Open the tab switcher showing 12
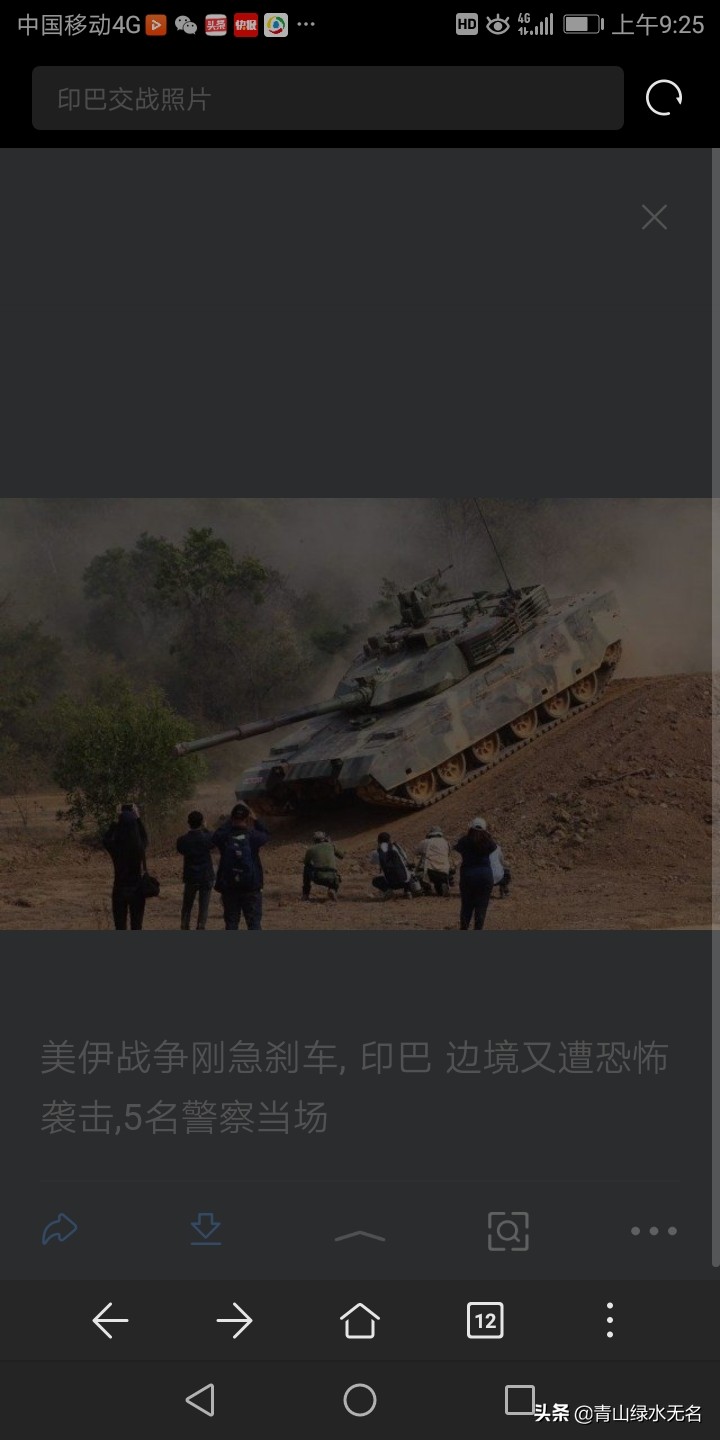720x1440 pixels. [485, 1321]
